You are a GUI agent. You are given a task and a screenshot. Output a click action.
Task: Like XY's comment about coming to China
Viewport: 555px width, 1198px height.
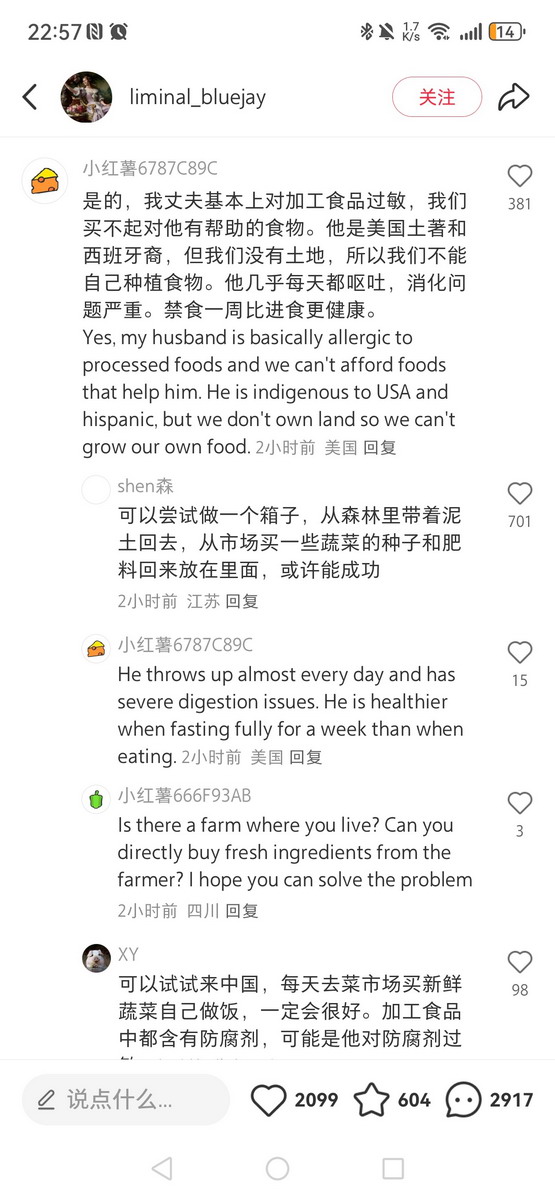click(x=520, y=962)
